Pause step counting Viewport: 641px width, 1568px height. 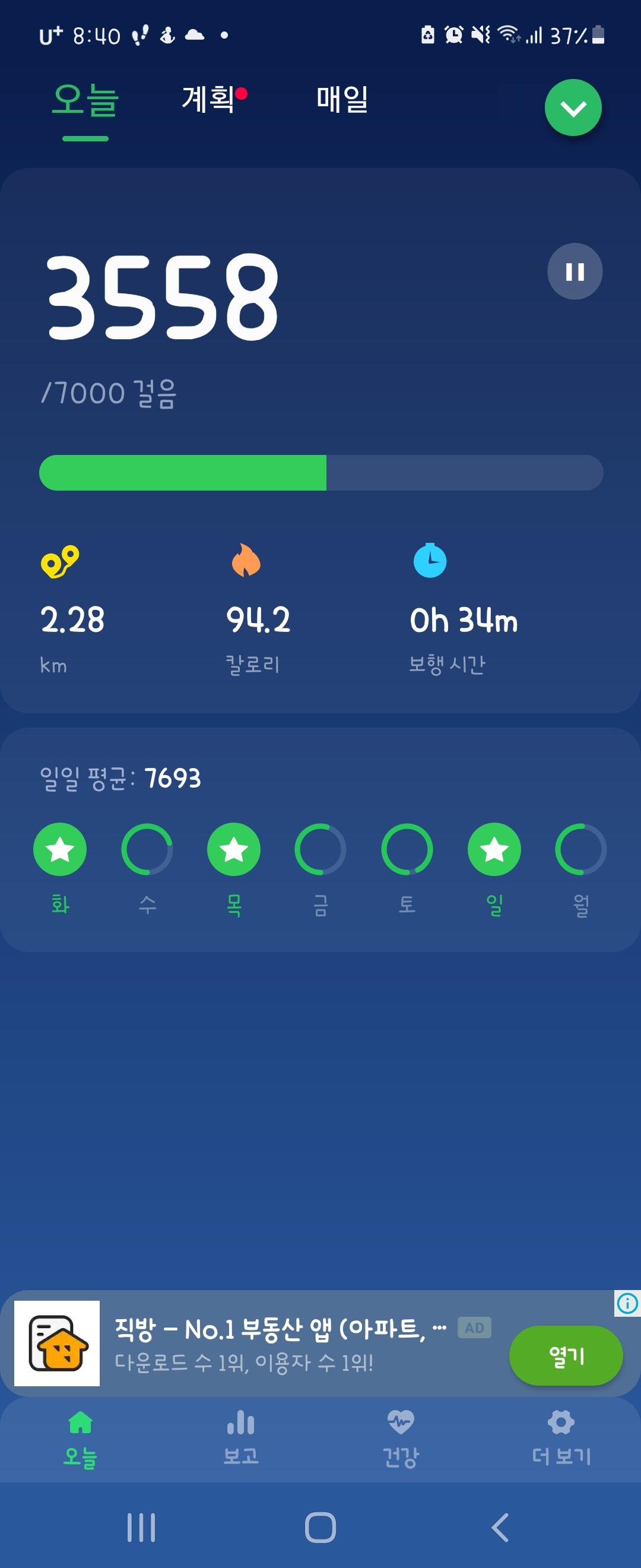coord(575,271)
